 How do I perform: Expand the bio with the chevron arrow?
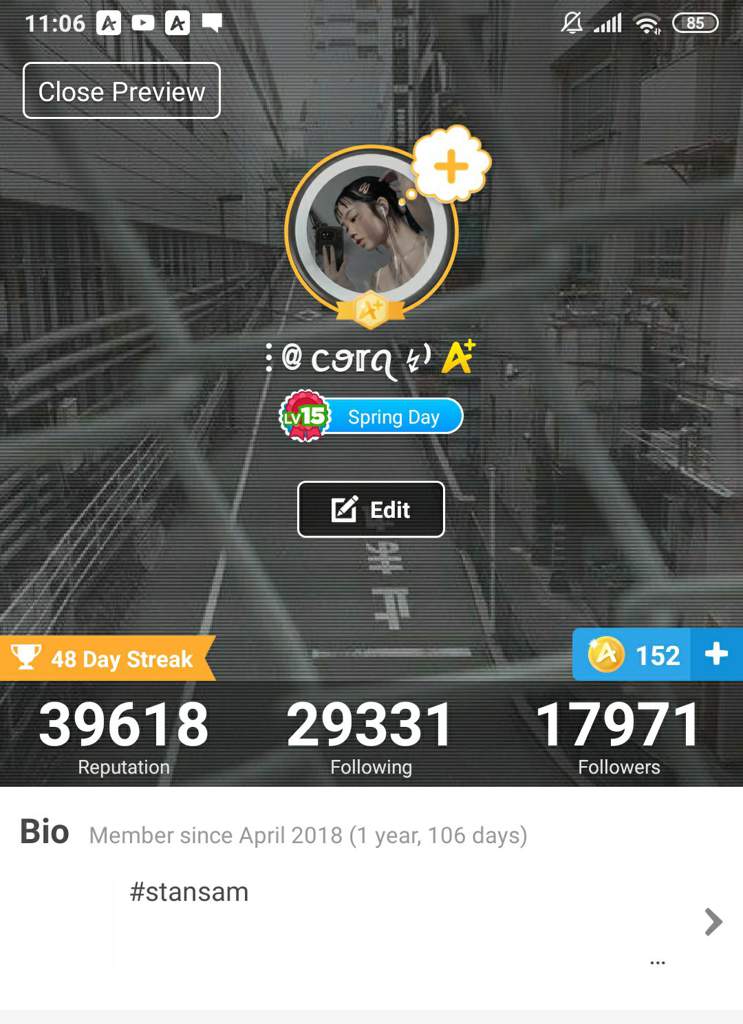(x=712, y=921)
